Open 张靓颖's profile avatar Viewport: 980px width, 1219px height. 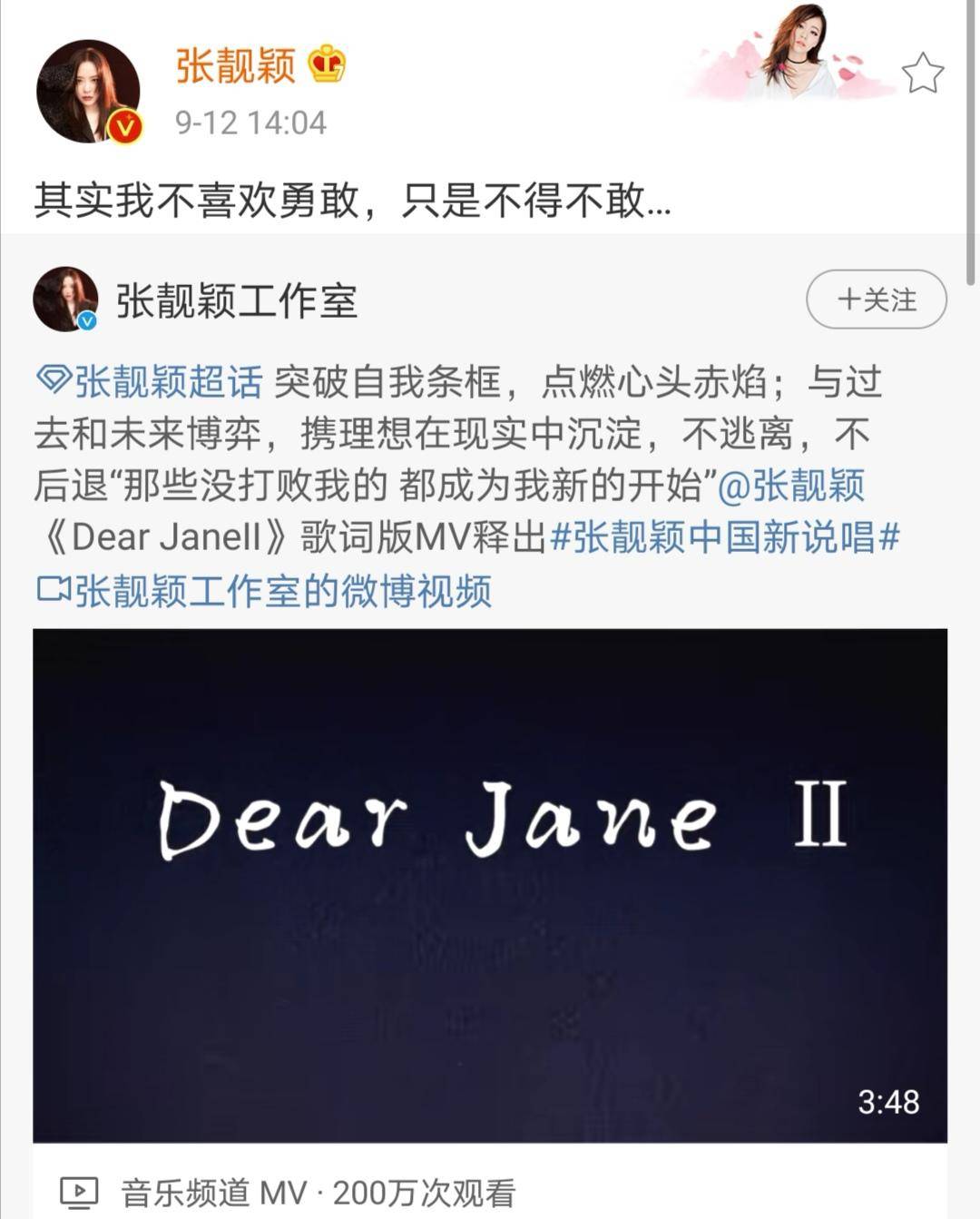pos(88,92)
